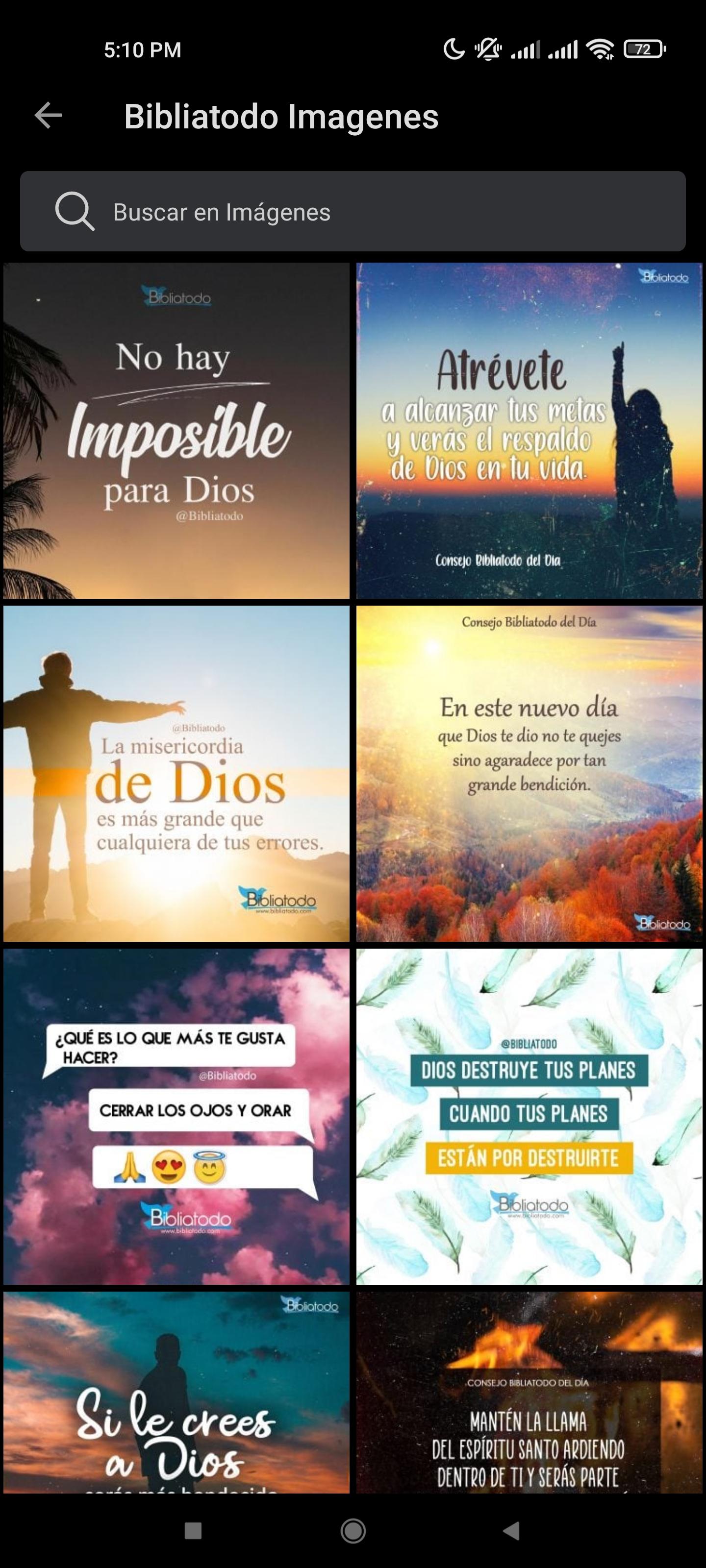Open the 'Atrévete a alcanzar tus metas' image
The height and width of the screenshot is (1568, 706).
pos(529,430)
